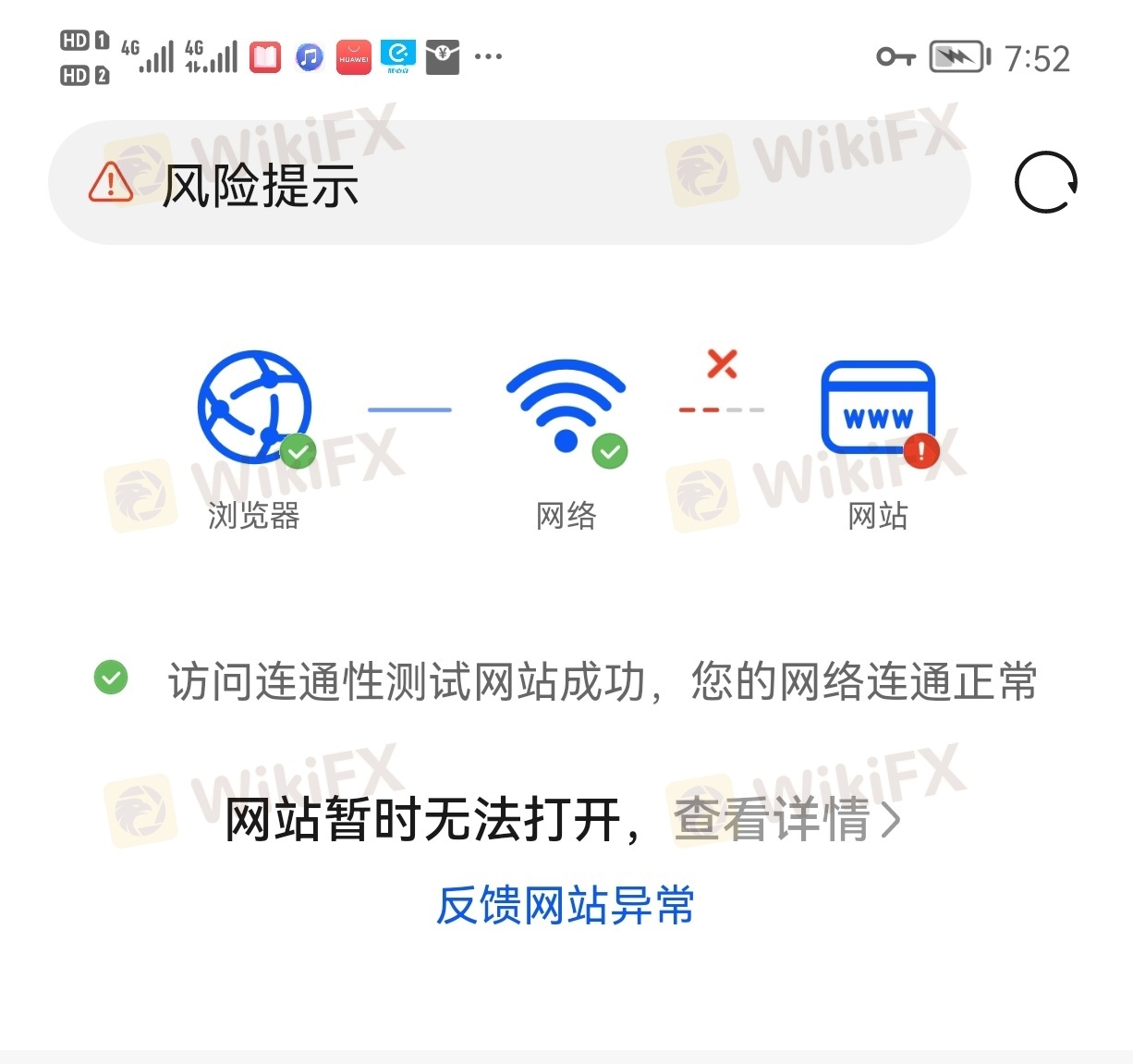The width and height of the screenshot is (1133, 1064).
Task: Reload the page with refresh icon
Action: (1045, 182)
